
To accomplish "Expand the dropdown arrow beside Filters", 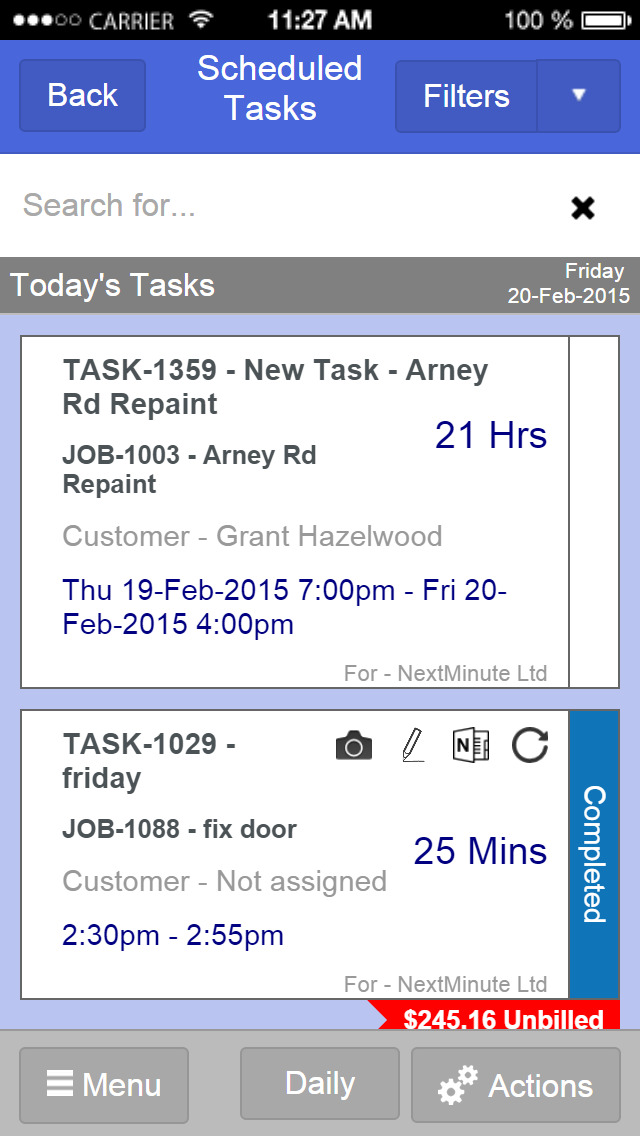I will [578, 96].
